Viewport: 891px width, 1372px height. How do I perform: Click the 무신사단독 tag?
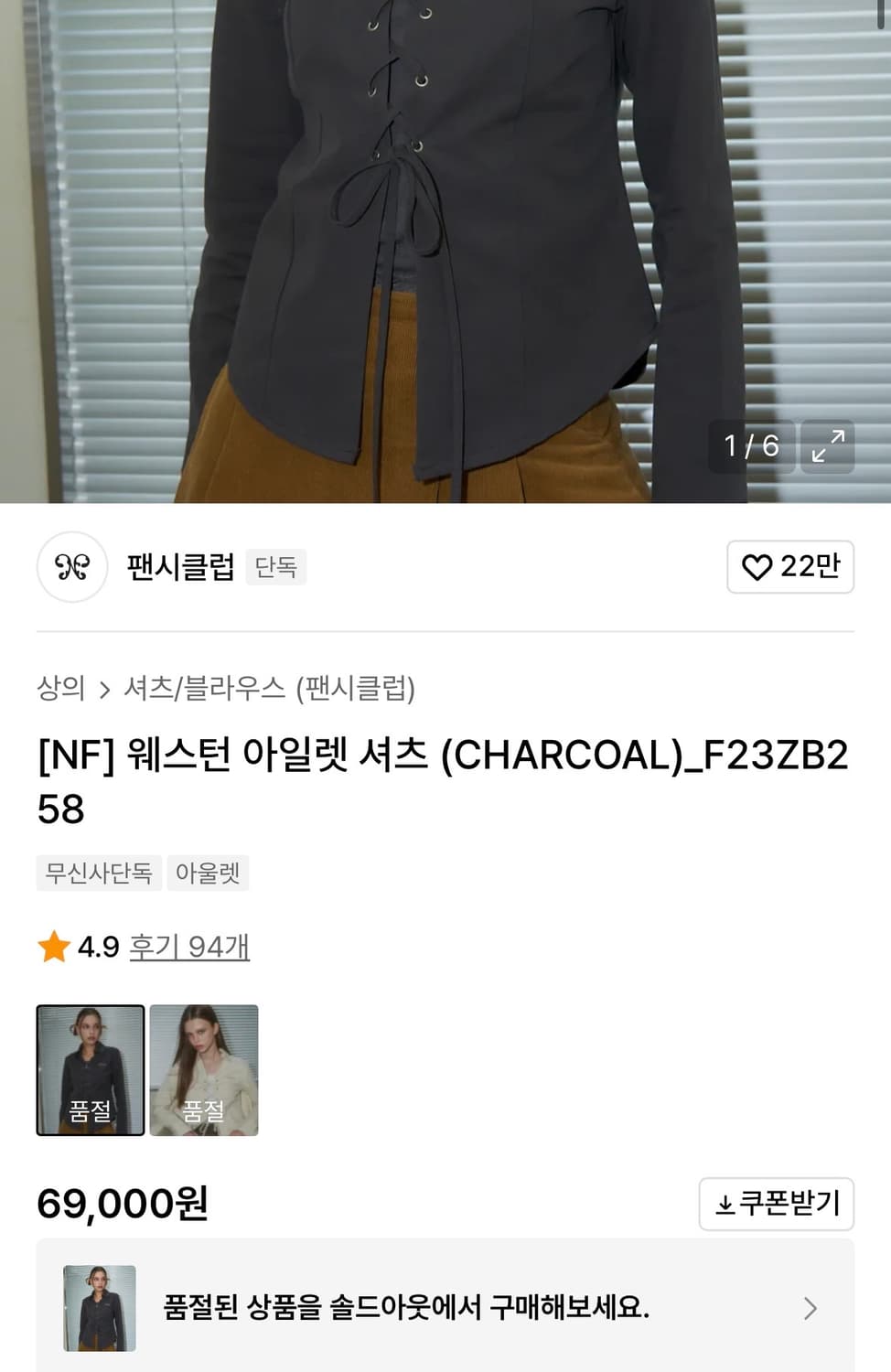point(99,873)
